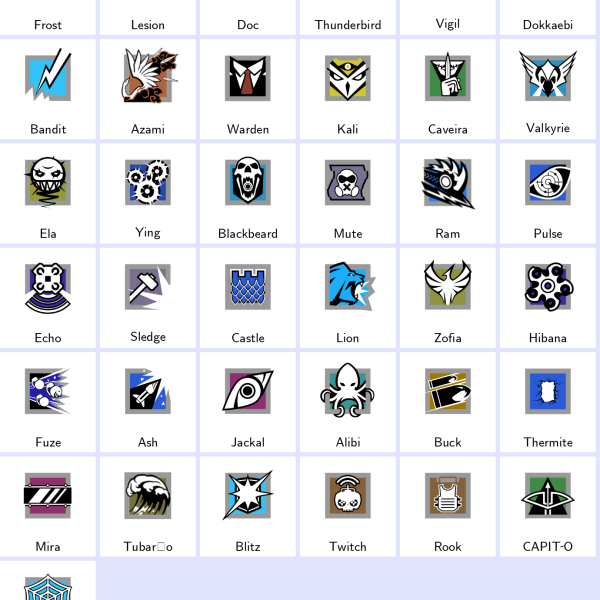Select the Bandit operator tile
This screenshot has width=600, height=600.
(48, 88)
